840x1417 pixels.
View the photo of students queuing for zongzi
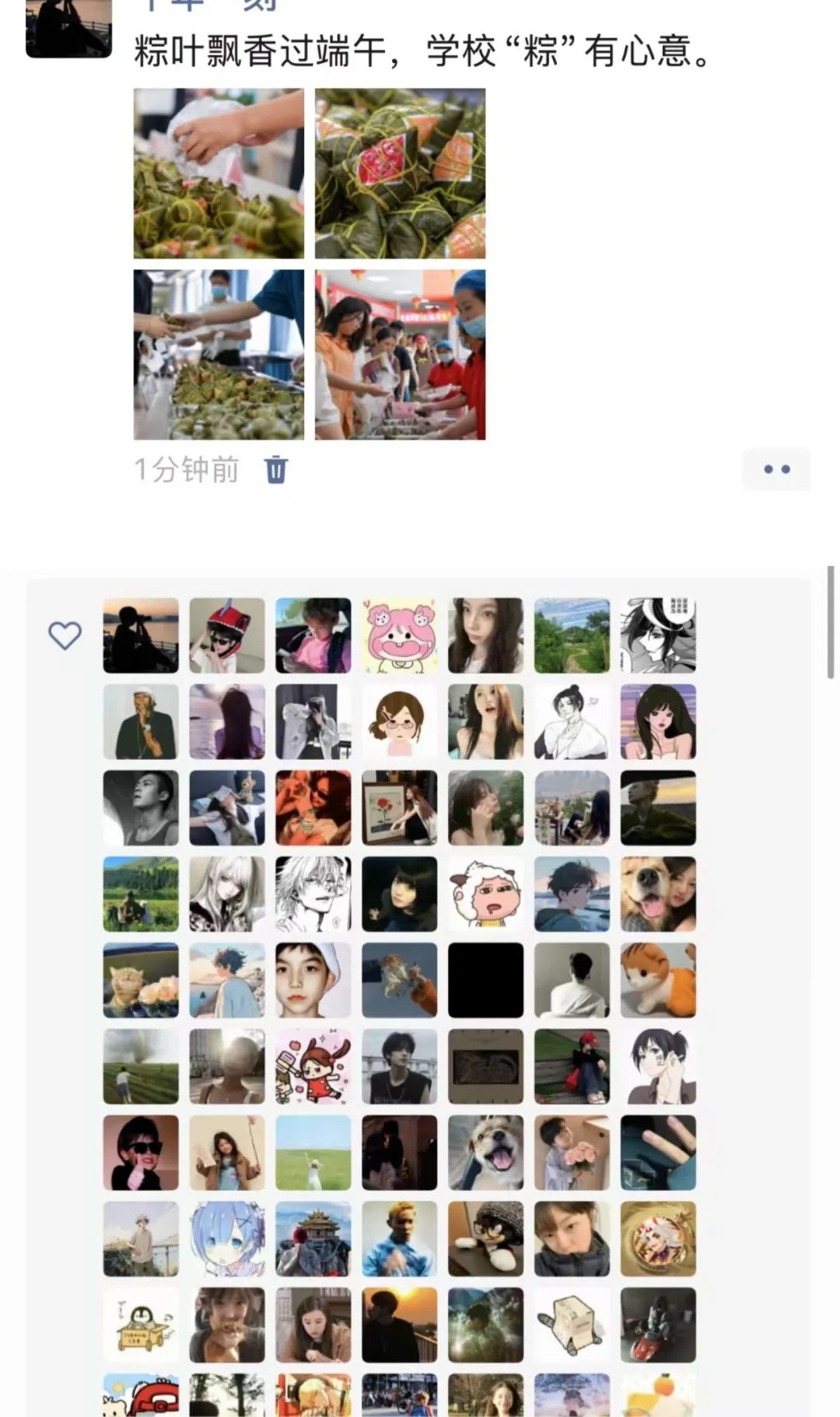pyautogui.click(x=400, y=355)
